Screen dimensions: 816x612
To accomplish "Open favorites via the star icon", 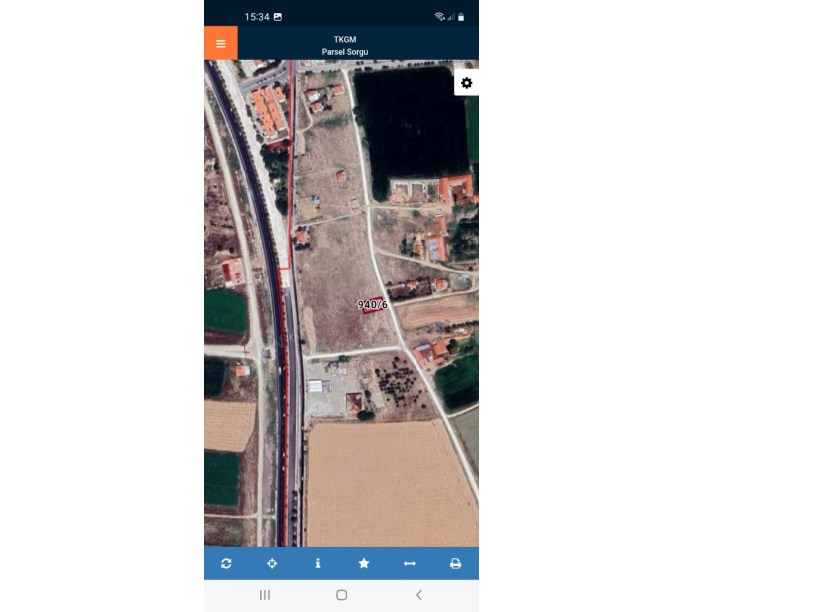I will pos(364,564).
